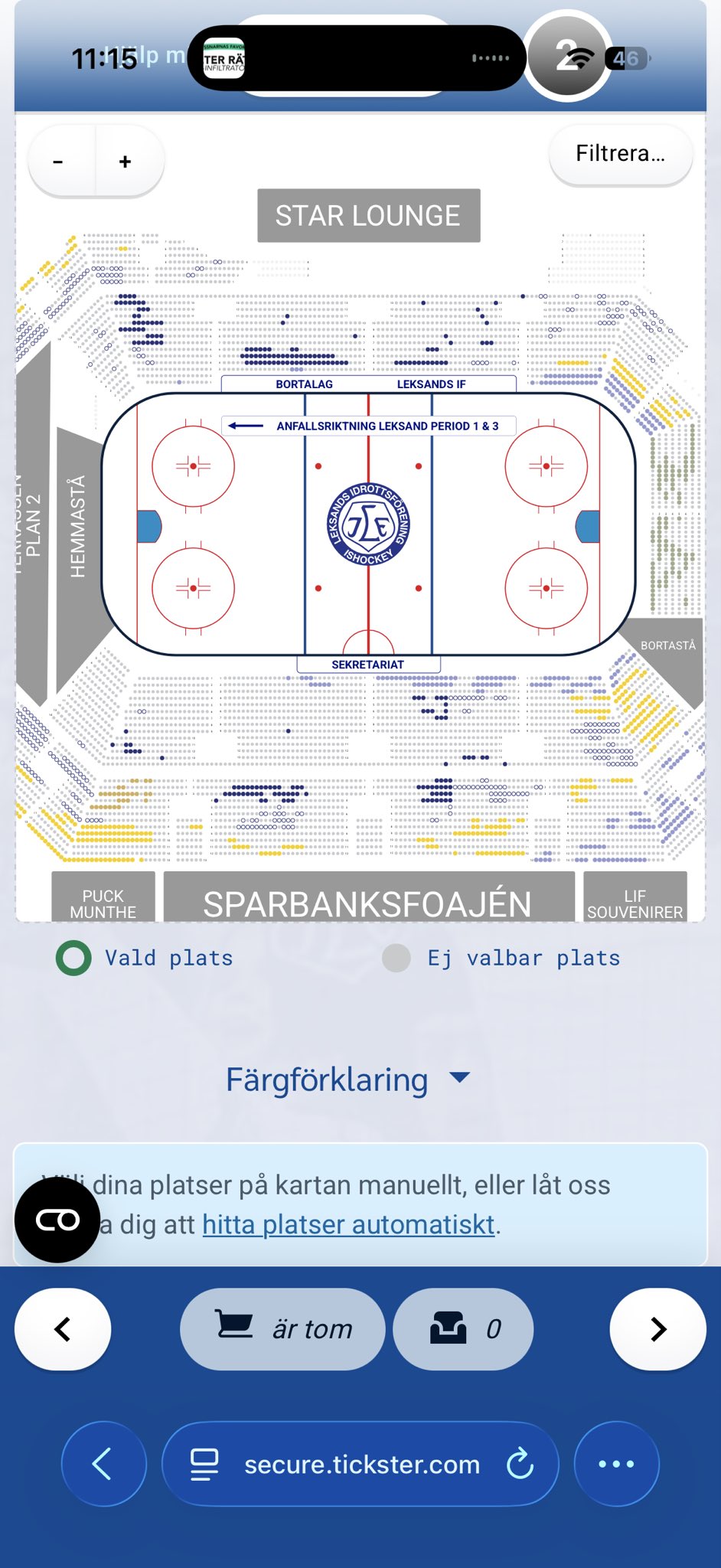Zoom in the seat map with plus
721x1568 pixels.
pyautogui.click(x=126, y=162)
